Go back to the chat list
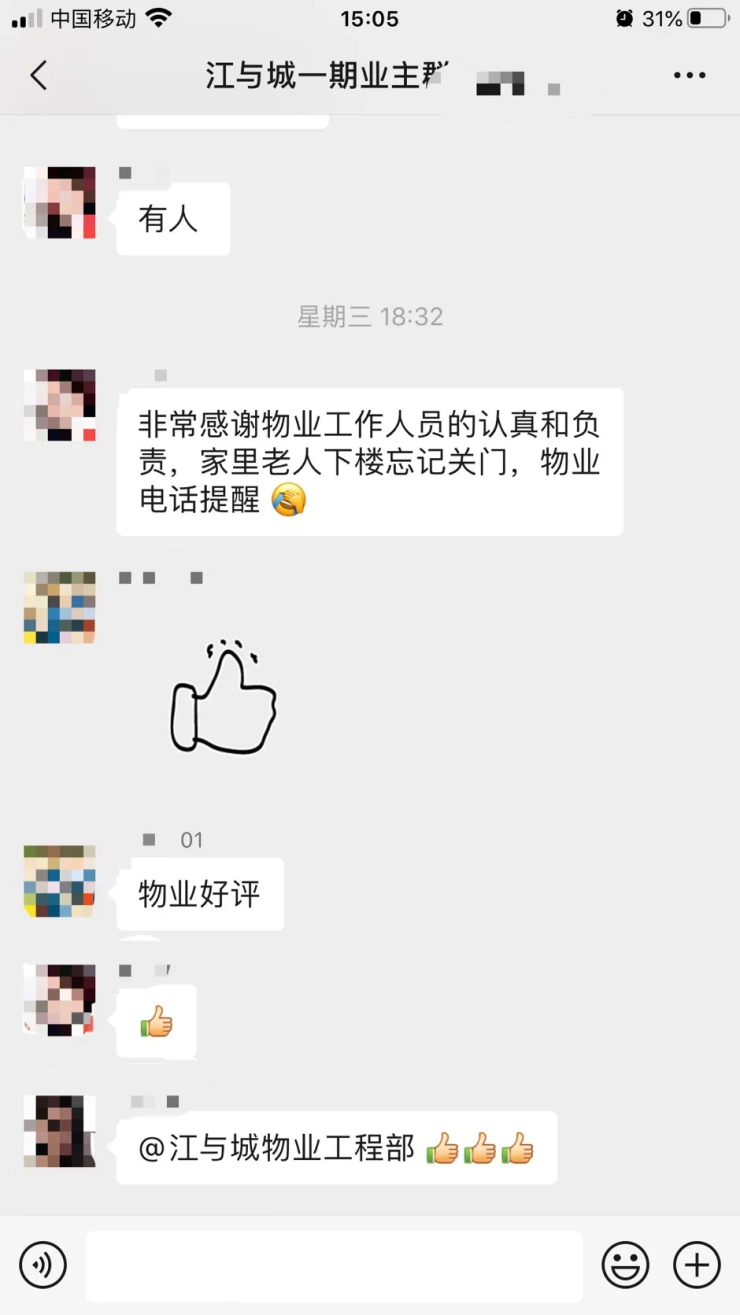Screen dimensions: 740x1315 coord(38,75)
